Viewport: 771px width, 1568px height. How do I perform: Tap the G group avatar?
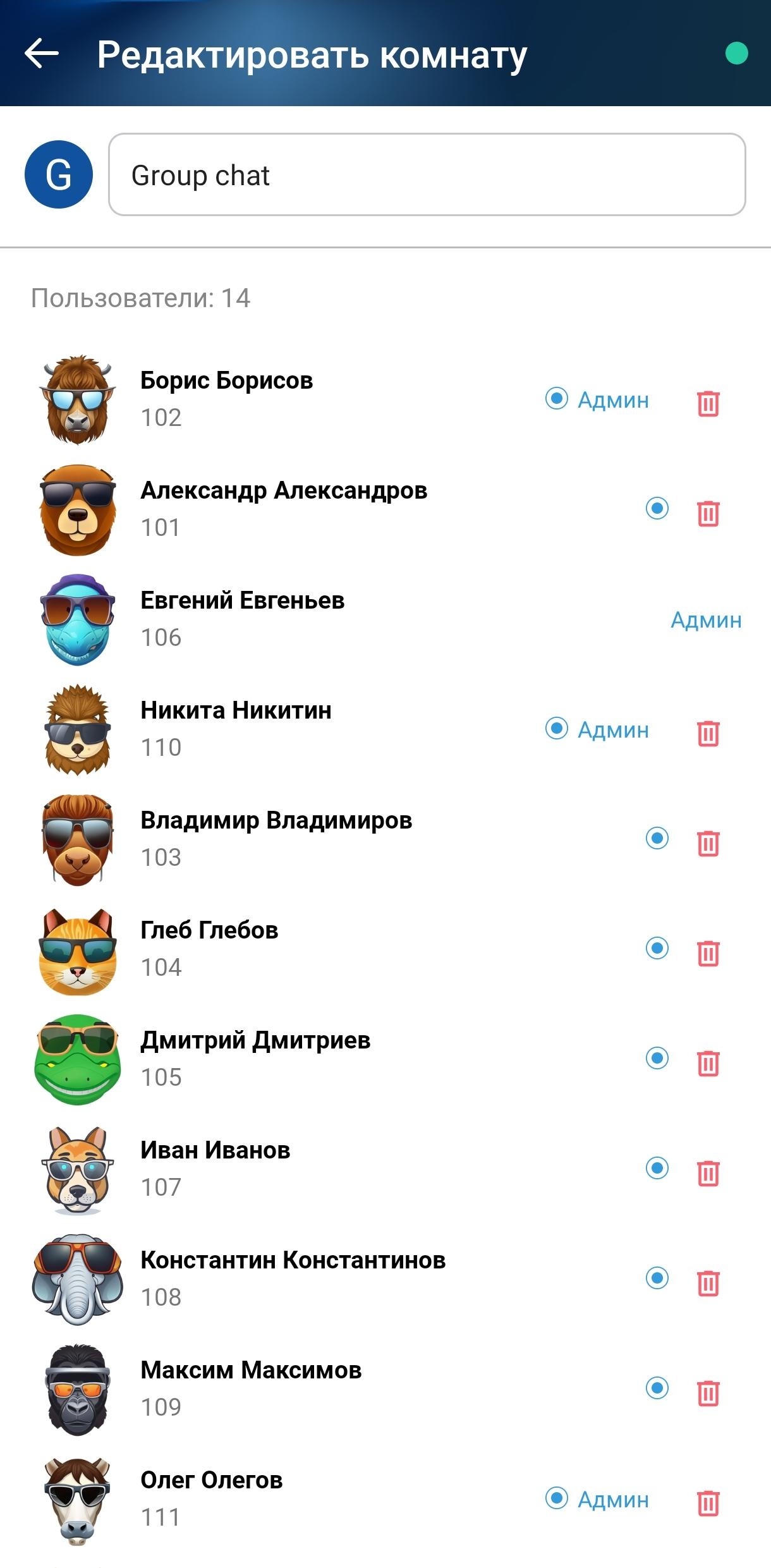point(59,175)
